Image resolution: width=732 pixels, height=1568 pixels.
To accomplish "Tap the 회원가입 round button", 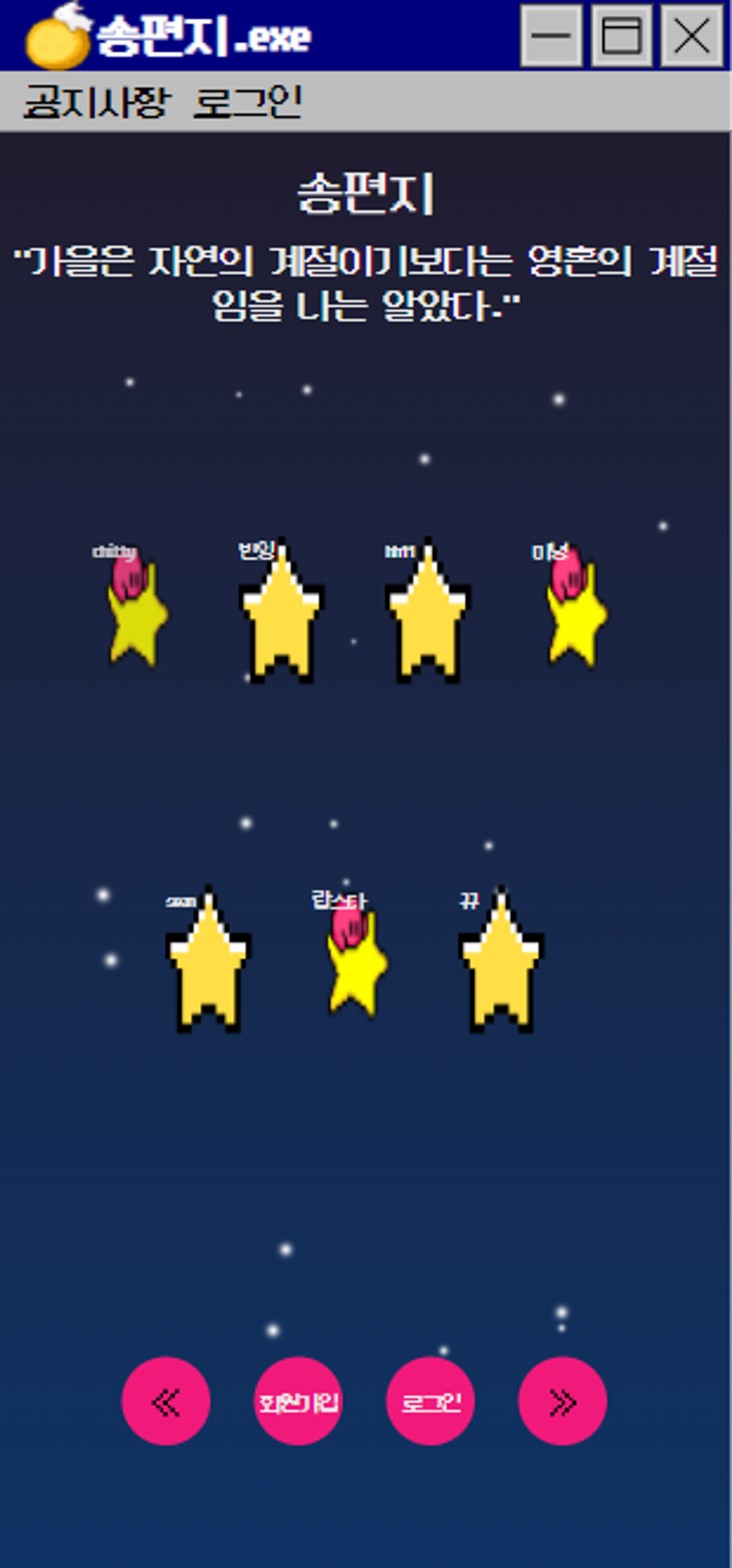I will [x=298, y=1402].
